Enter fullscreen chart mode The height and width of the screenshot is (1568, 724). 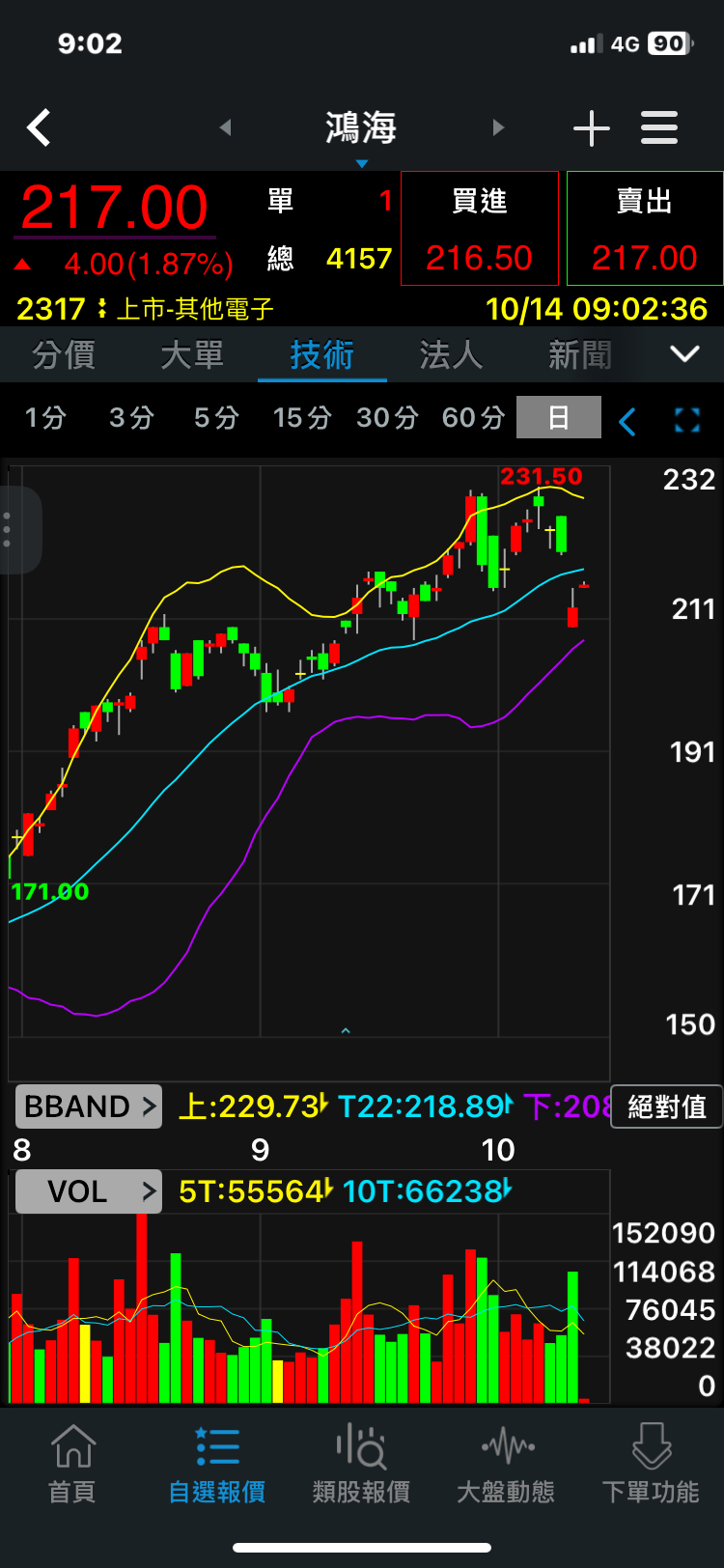tap(686, 419)
